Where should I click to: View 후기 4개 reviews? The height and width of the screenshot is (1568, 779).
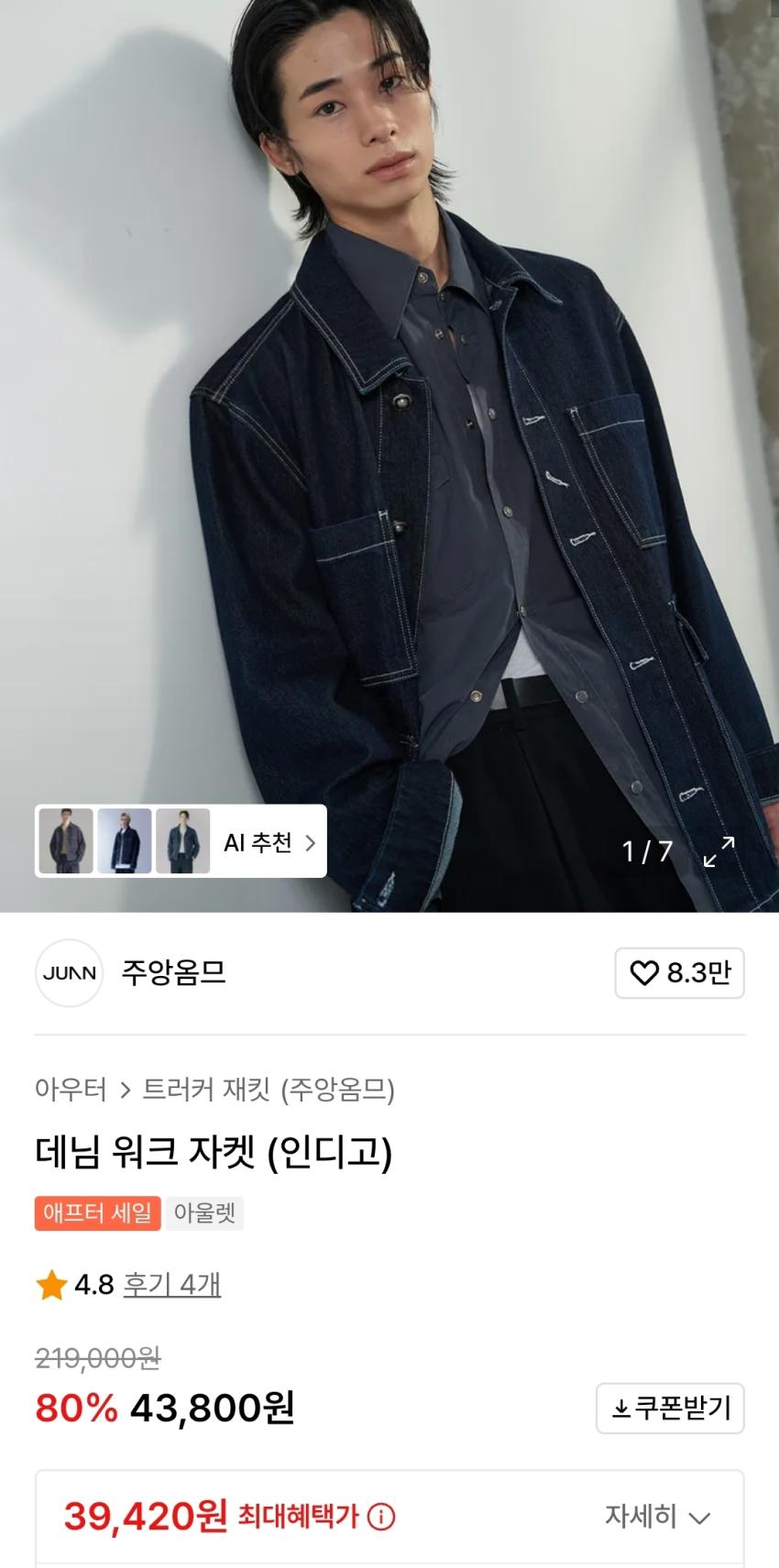172,1285
